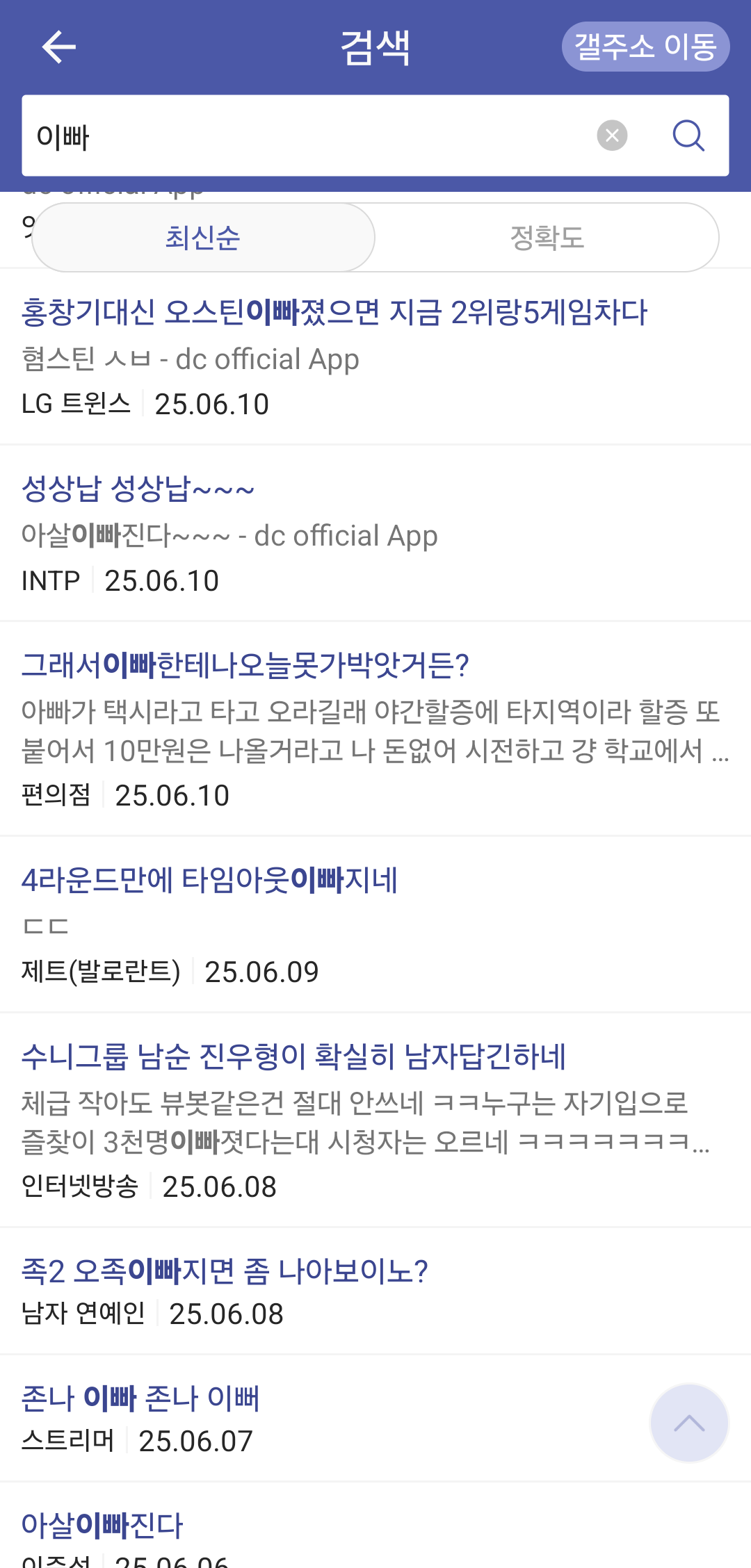751x1568 pixels.
Task: Open the 성상납 성상납~~~ post
Action: tap(375, 534)
